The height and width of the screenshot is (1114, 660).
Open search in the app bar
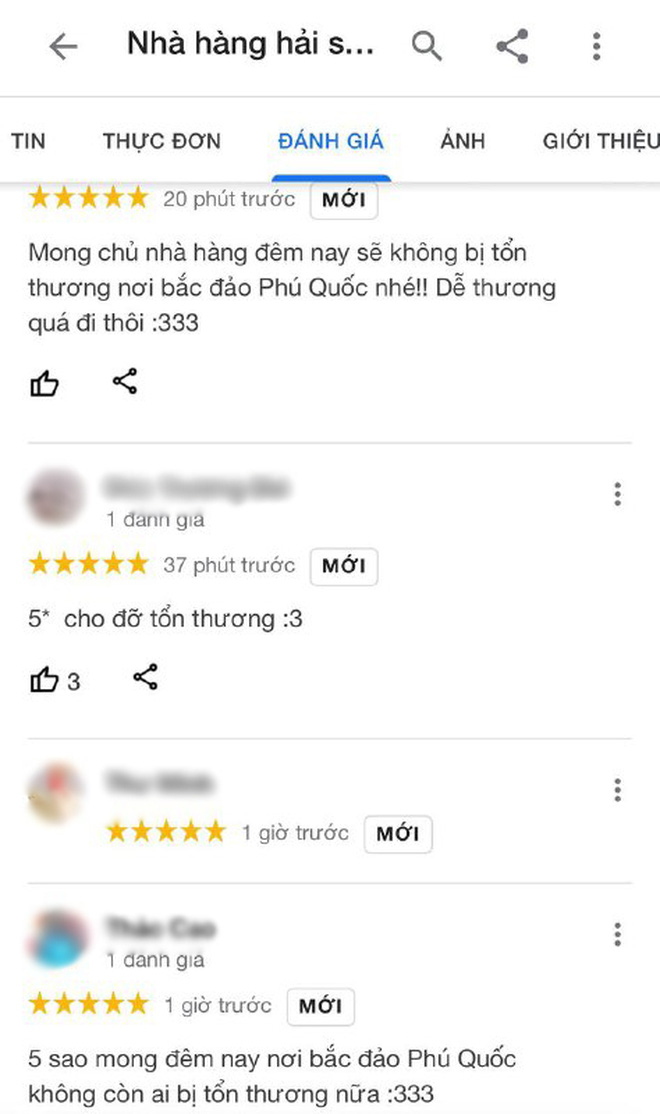point(426,46)
